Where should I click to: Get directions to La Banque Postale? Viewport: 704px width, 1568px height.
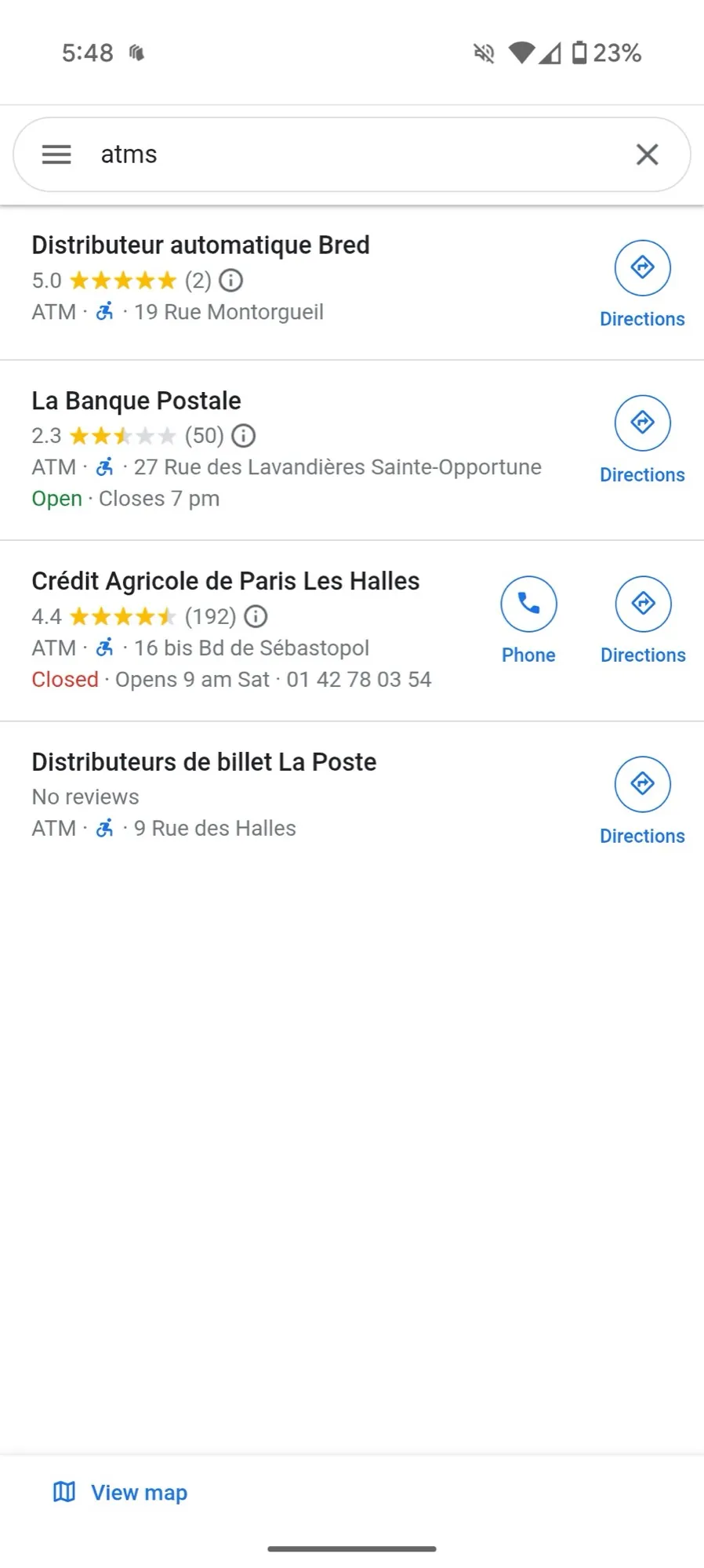[642, 439]
